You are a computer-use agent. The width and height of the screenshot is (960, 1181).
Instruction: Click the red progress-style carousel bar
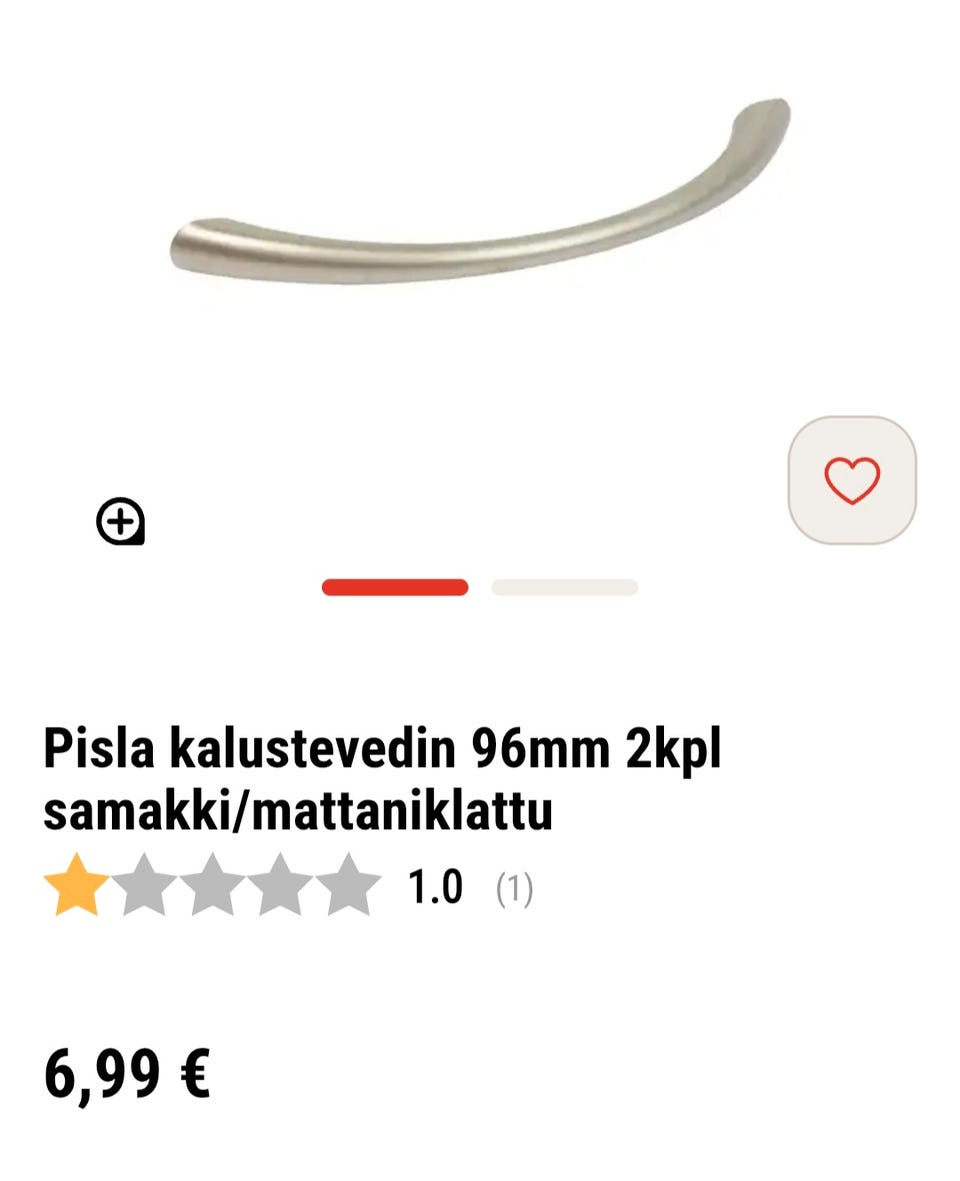coord(394,587)
